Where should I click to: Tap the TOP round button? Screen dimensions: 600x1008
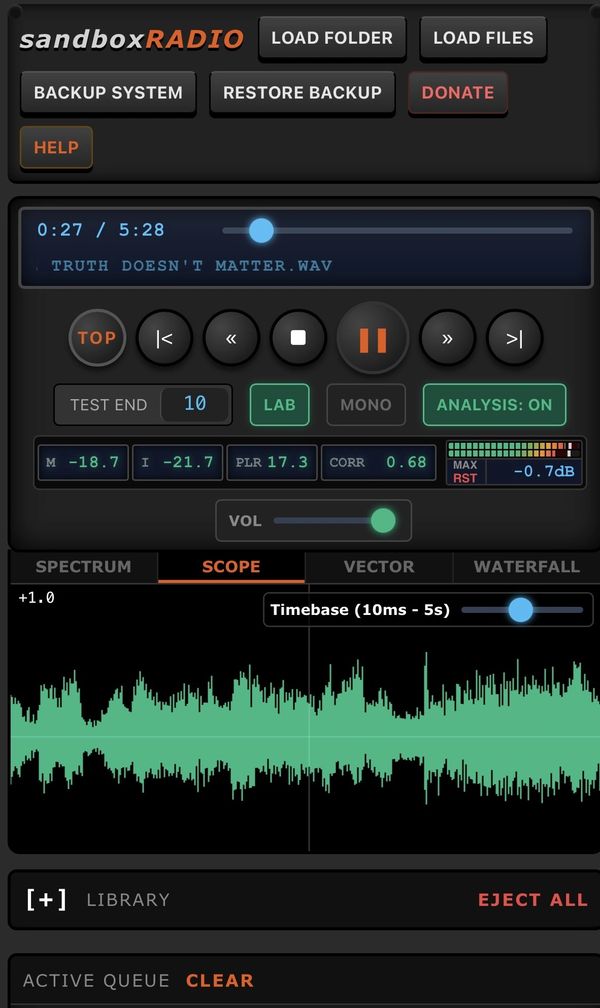(x=97, y=338)
